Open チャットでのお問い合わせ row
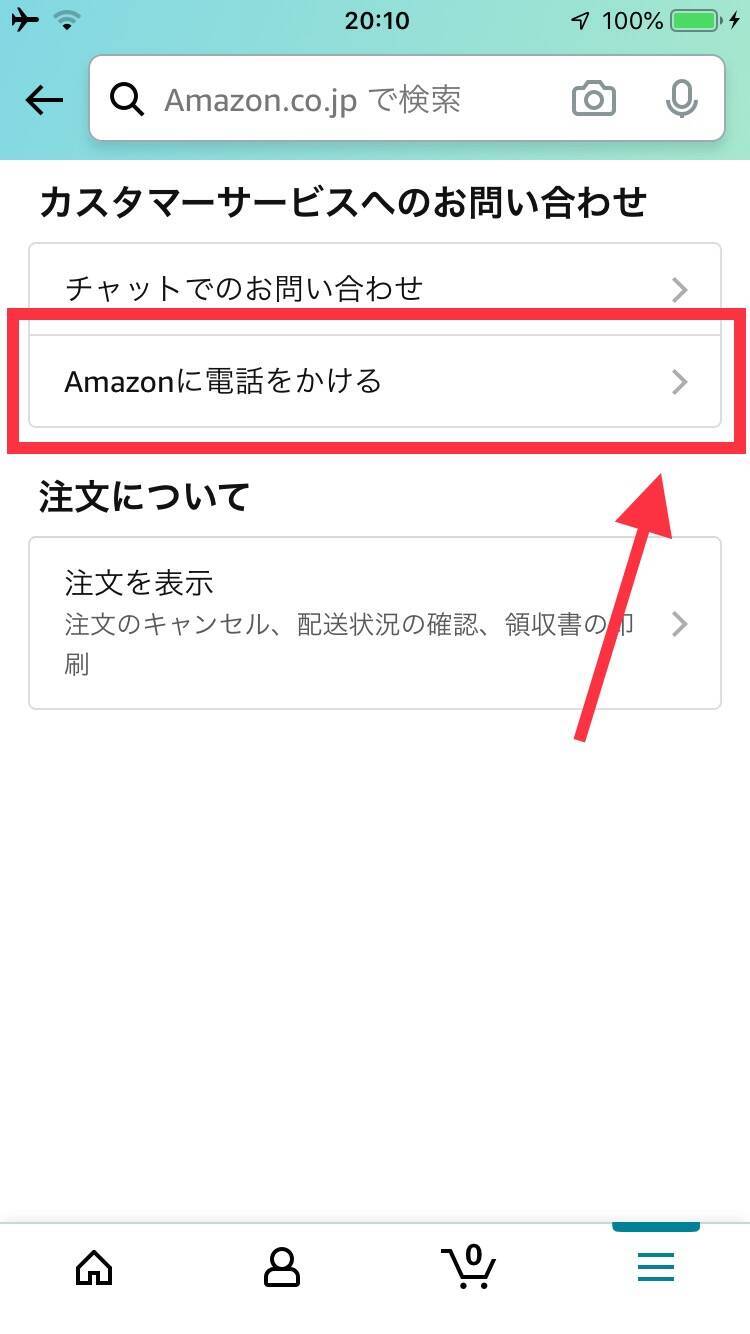The width and height of the screenshot is (750, 1334). pyautogui.click(x=374, y=289)
